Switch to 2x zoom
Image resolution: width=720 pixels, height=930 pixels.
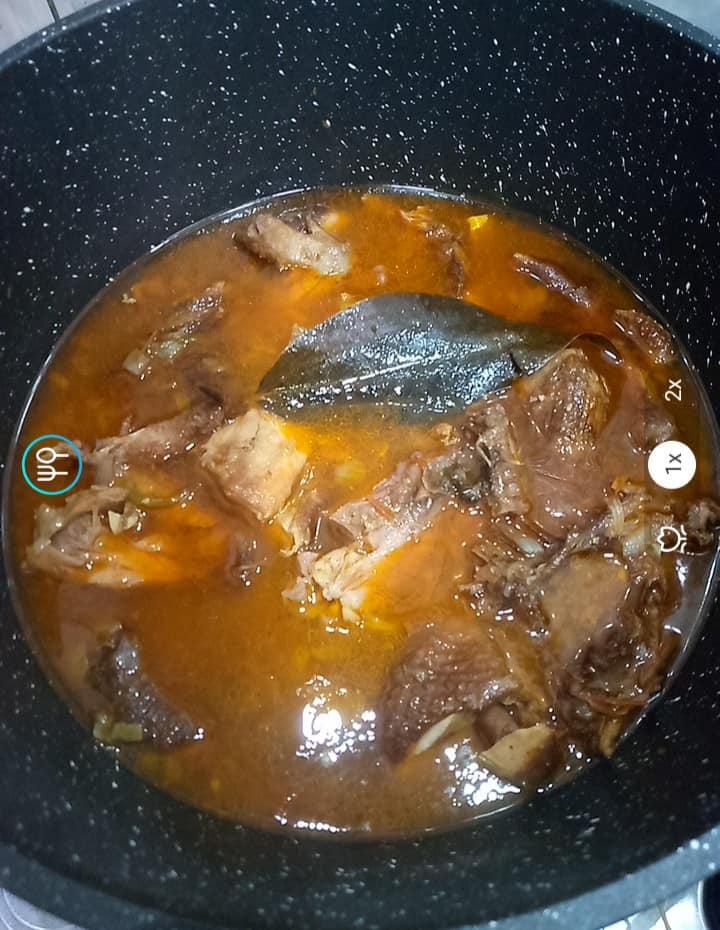tap(673, 390)
